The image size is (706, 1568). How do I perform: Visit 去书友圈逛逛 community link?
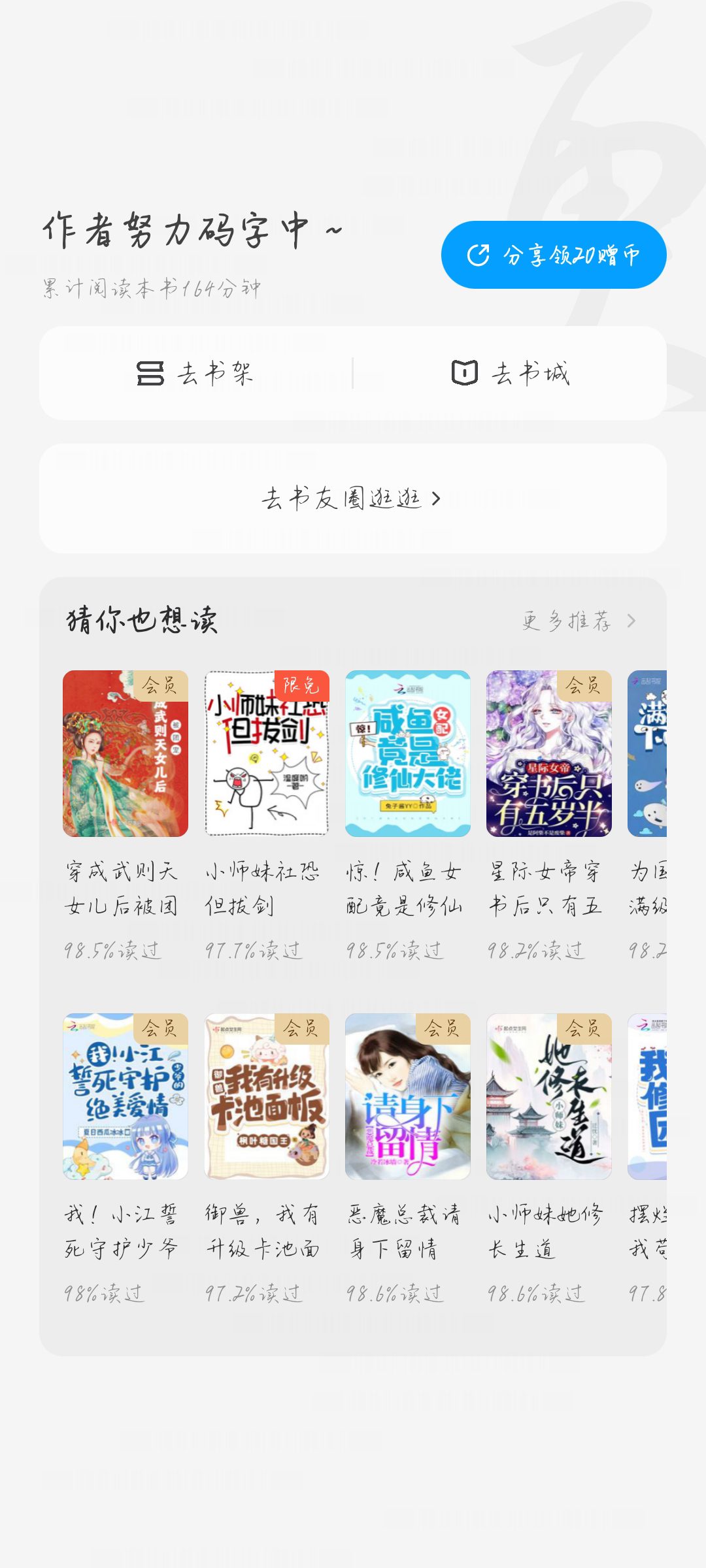click(x=353, y=498)
